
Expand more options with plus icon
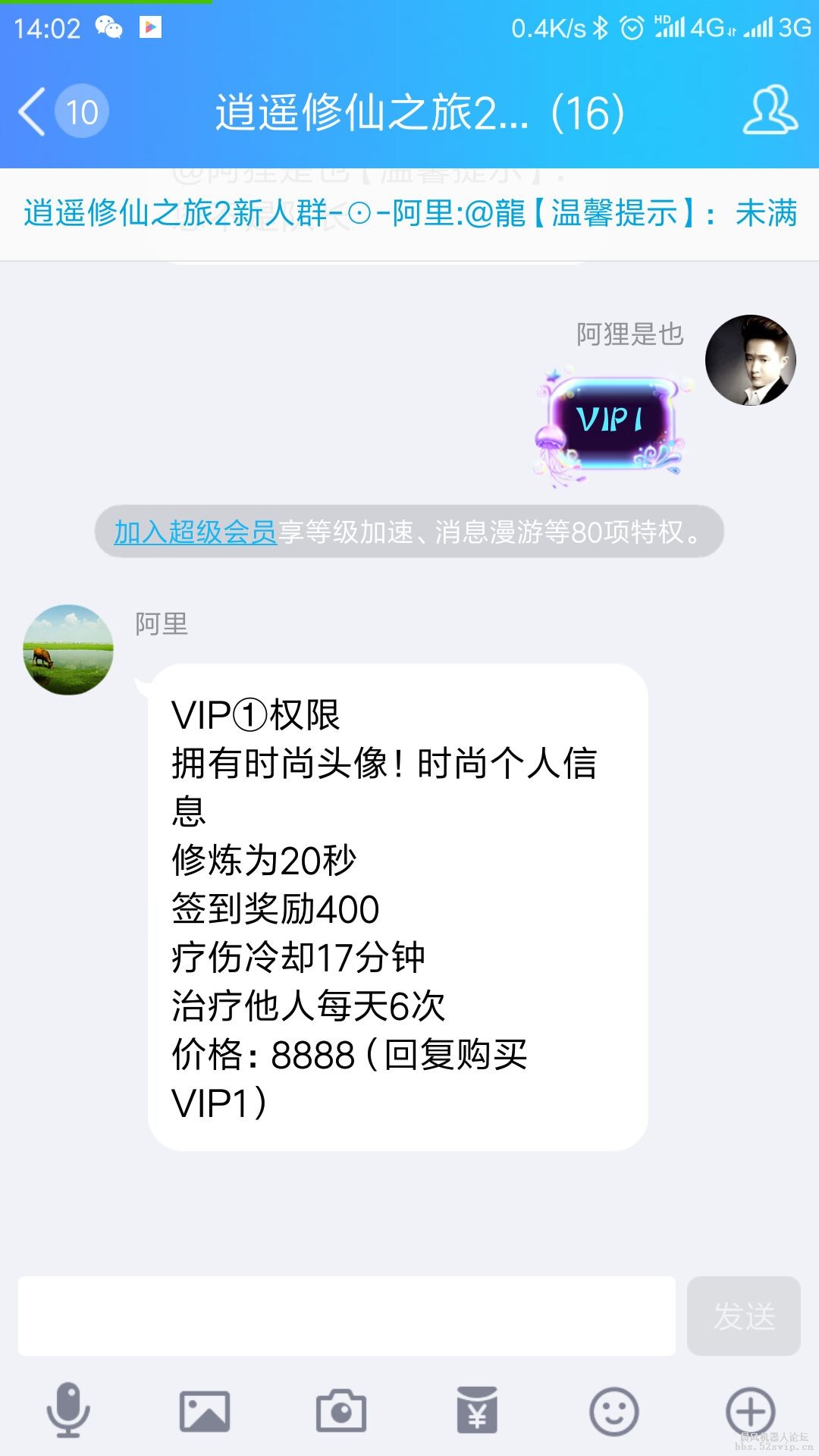(750, 1411)
